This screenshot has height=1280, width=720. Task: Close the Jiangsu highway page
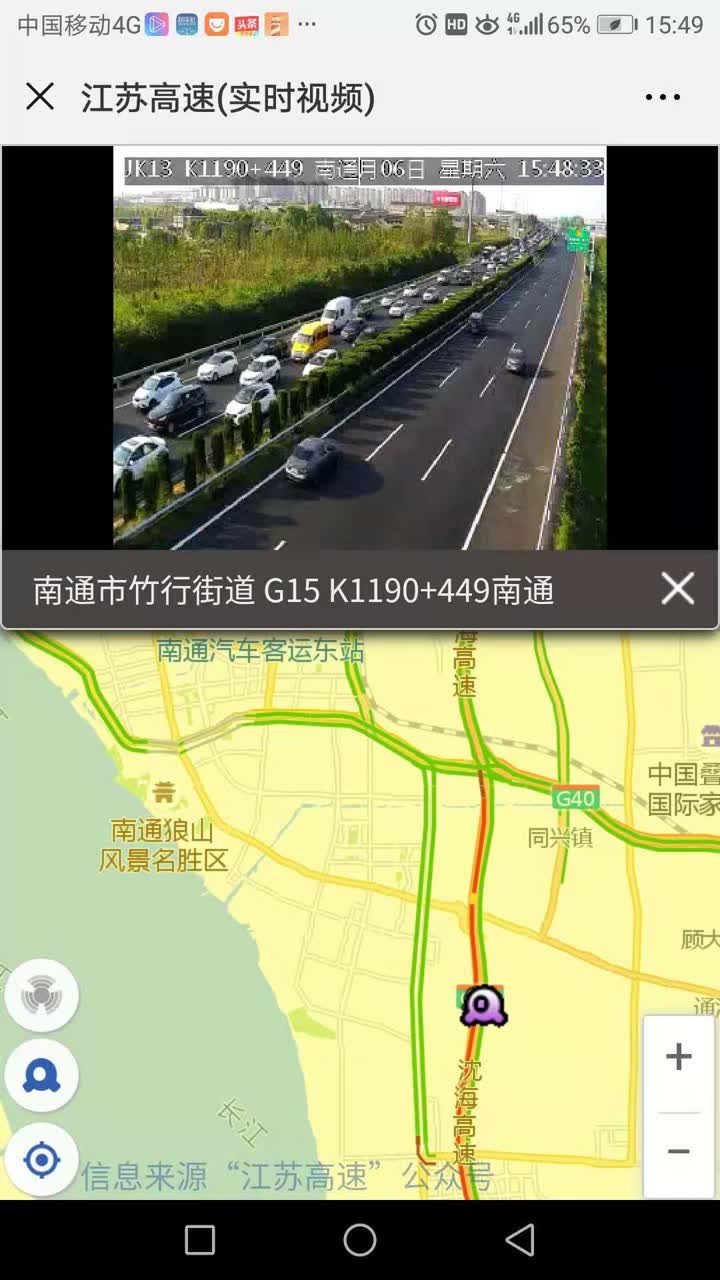pyautogui.click(x=40, y=97)
